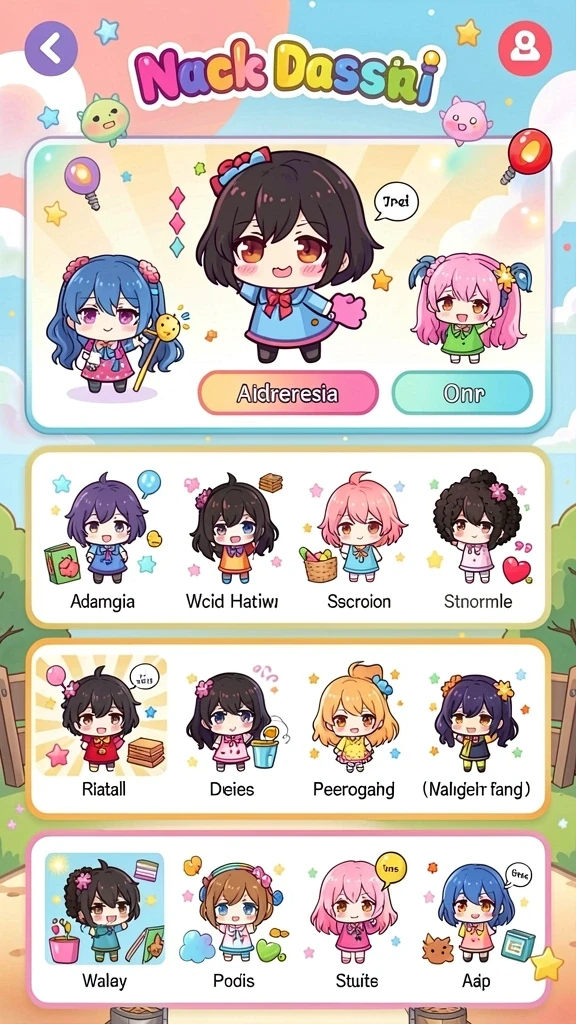Open the Deies character
This screenshot has width=576, height=1024.
click(232, 729)
